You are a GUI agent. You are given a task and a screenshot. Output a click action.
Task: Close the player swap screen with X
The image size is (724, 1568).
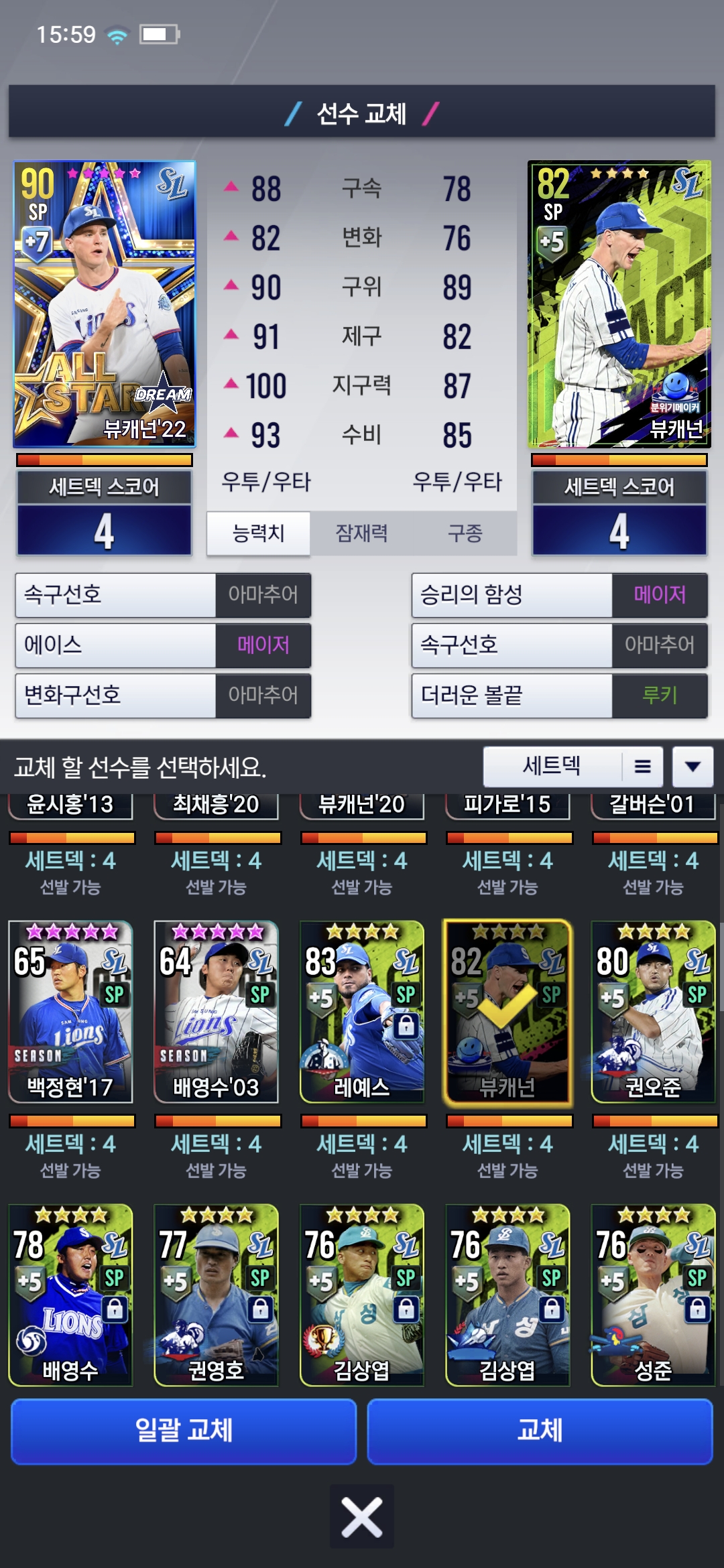coord(362,1517)
